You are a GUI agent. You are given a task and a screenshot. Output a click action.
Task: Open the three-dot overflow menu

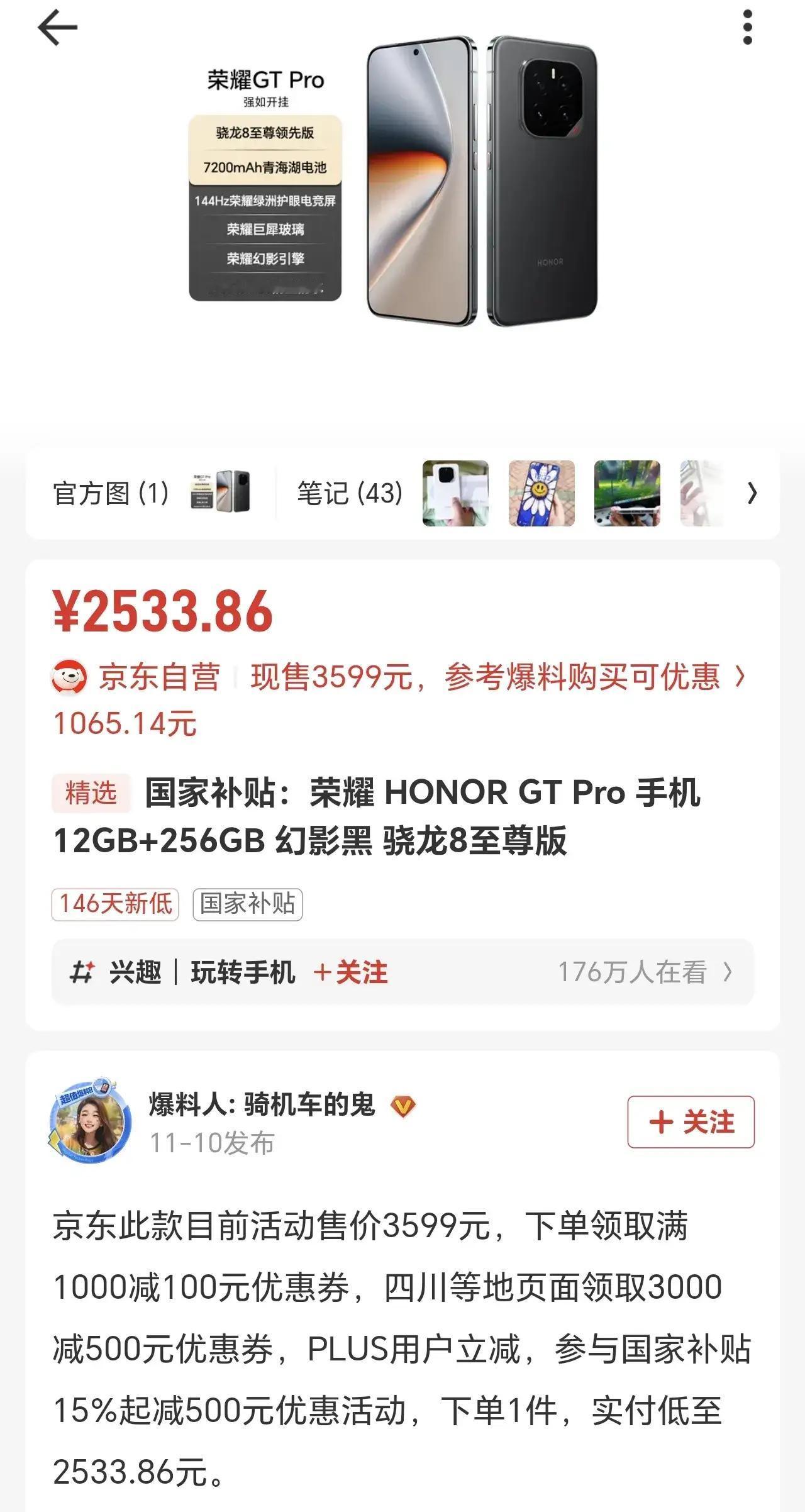coord(748,25)
